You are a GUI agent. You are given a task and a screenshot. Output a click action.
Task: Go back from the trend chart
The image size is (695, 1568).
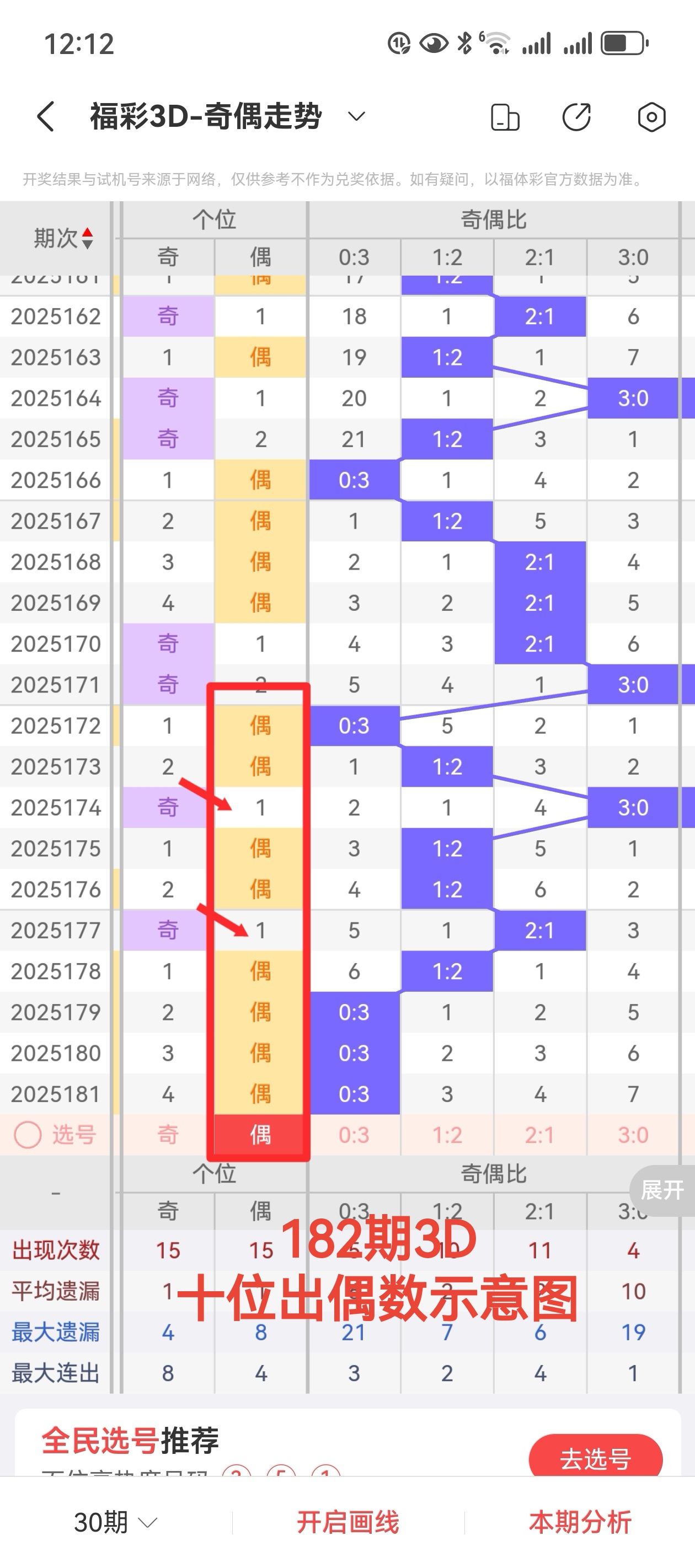(x=46, y=116)
